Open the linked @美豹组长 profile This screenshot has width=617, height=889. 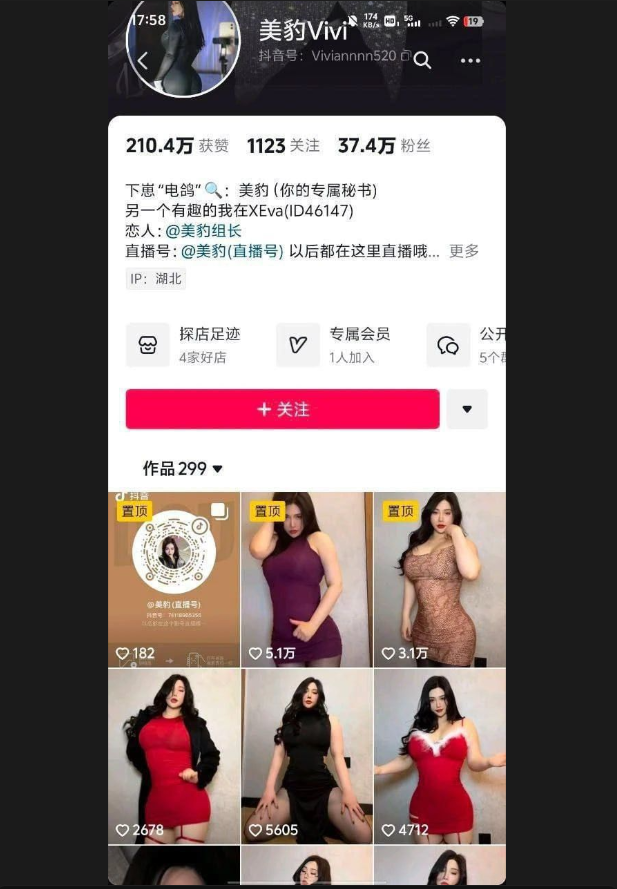coord(203,231)
